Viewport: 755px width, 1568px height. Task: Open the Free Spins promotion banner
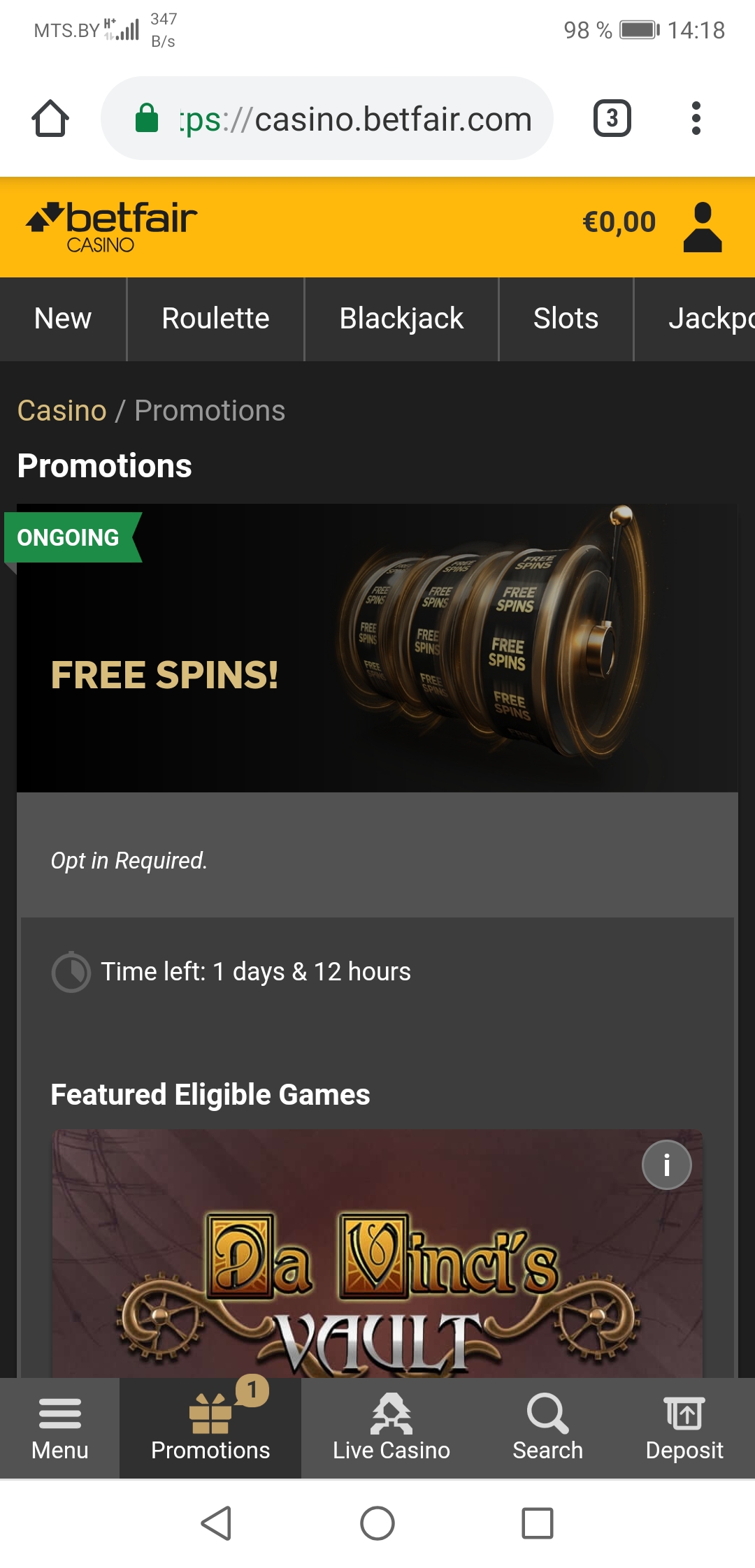[377, 648]
